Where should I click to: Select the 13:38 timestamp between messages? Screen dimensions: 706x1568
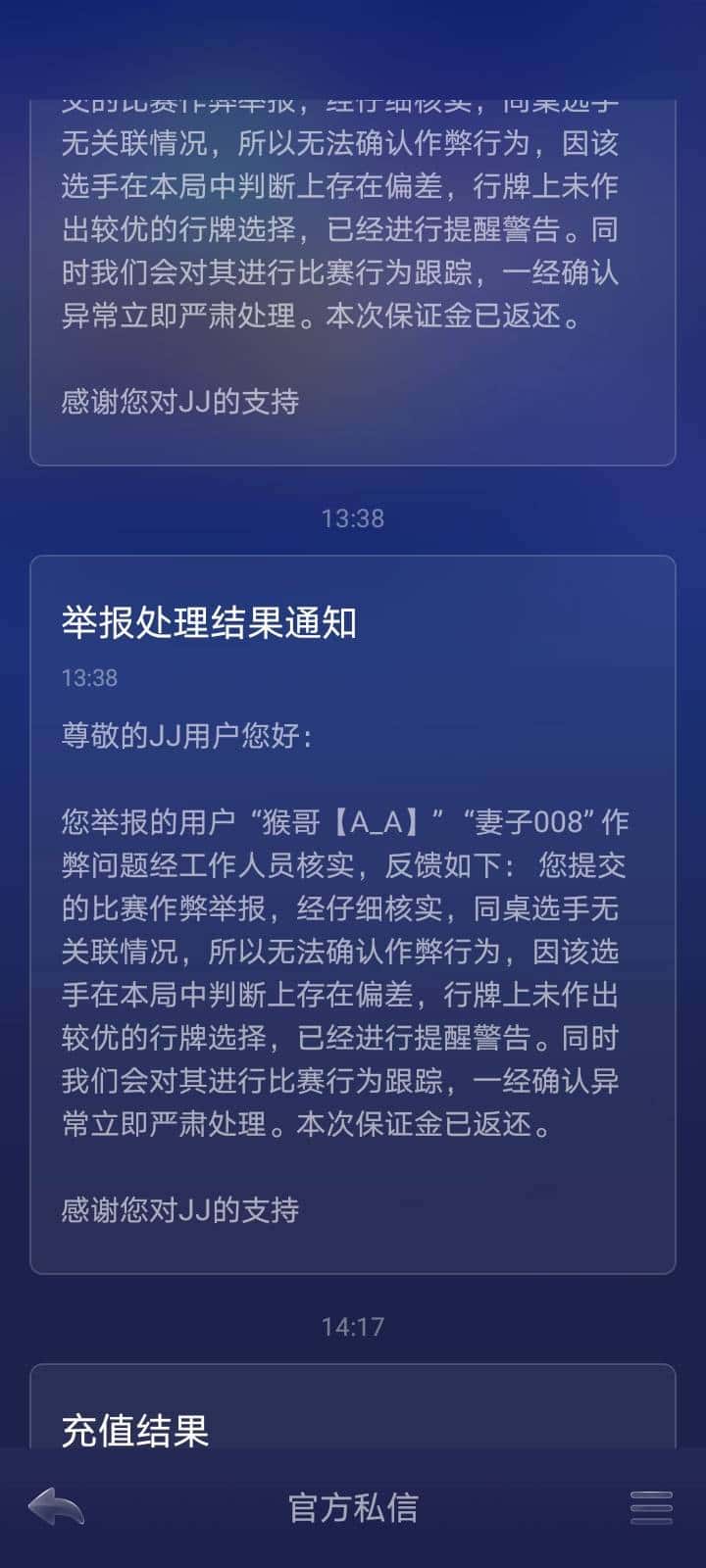353,519
